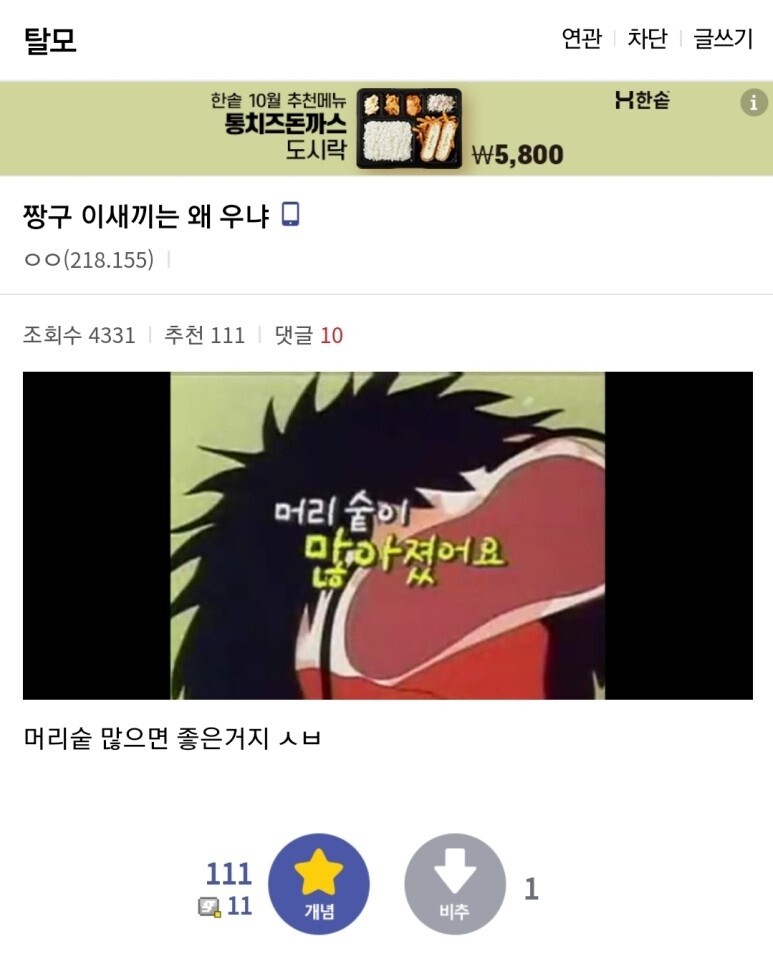Screen dimensions: 773x954
Task: Jump to comments via 댓글 10
Action: click(x=308, y=335)
